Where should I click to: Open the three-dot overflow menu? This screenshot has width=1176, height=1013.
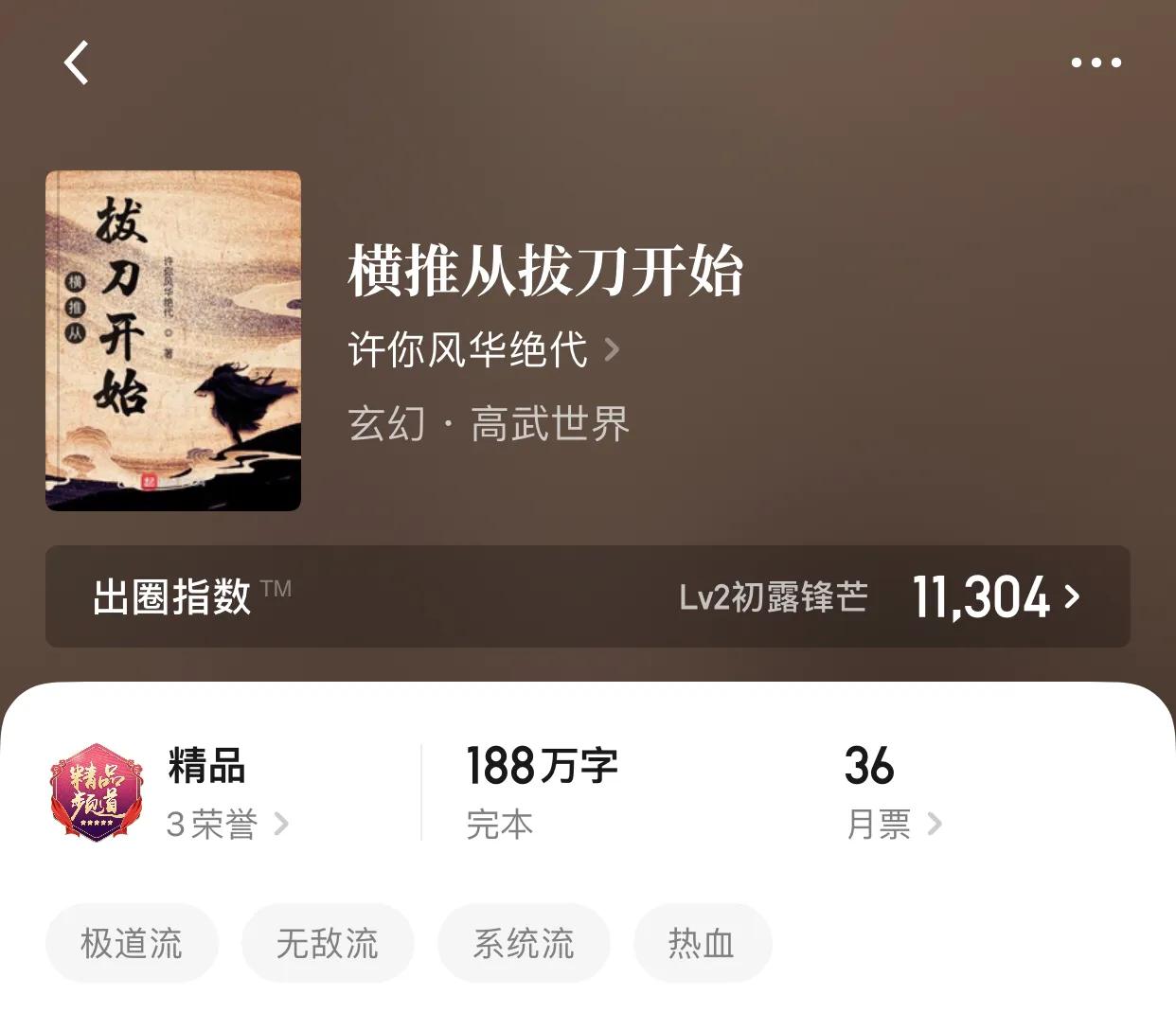coord(1096,62)
